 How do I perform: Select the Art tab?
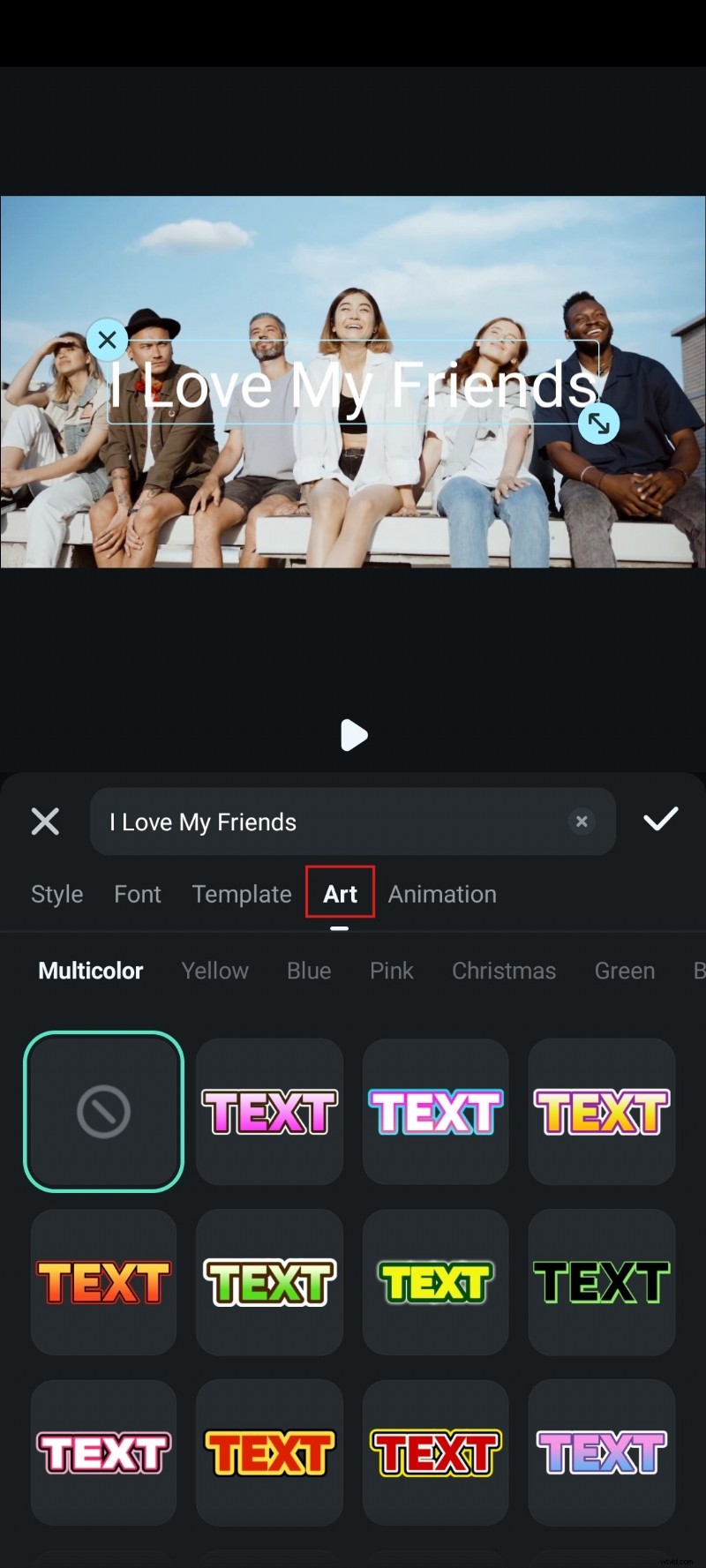click(x=340, y=894)
